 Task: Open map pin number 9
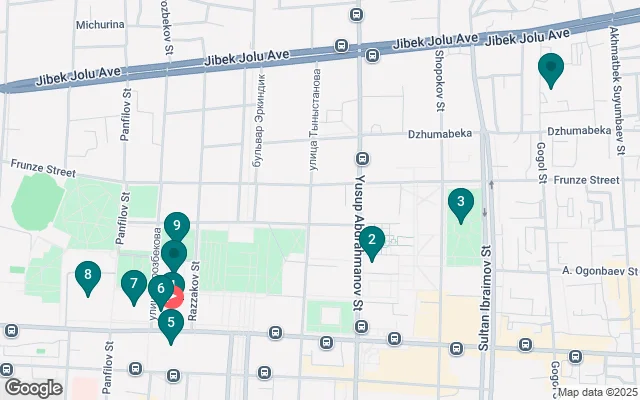pyautogui.click(x=176, y=226)
